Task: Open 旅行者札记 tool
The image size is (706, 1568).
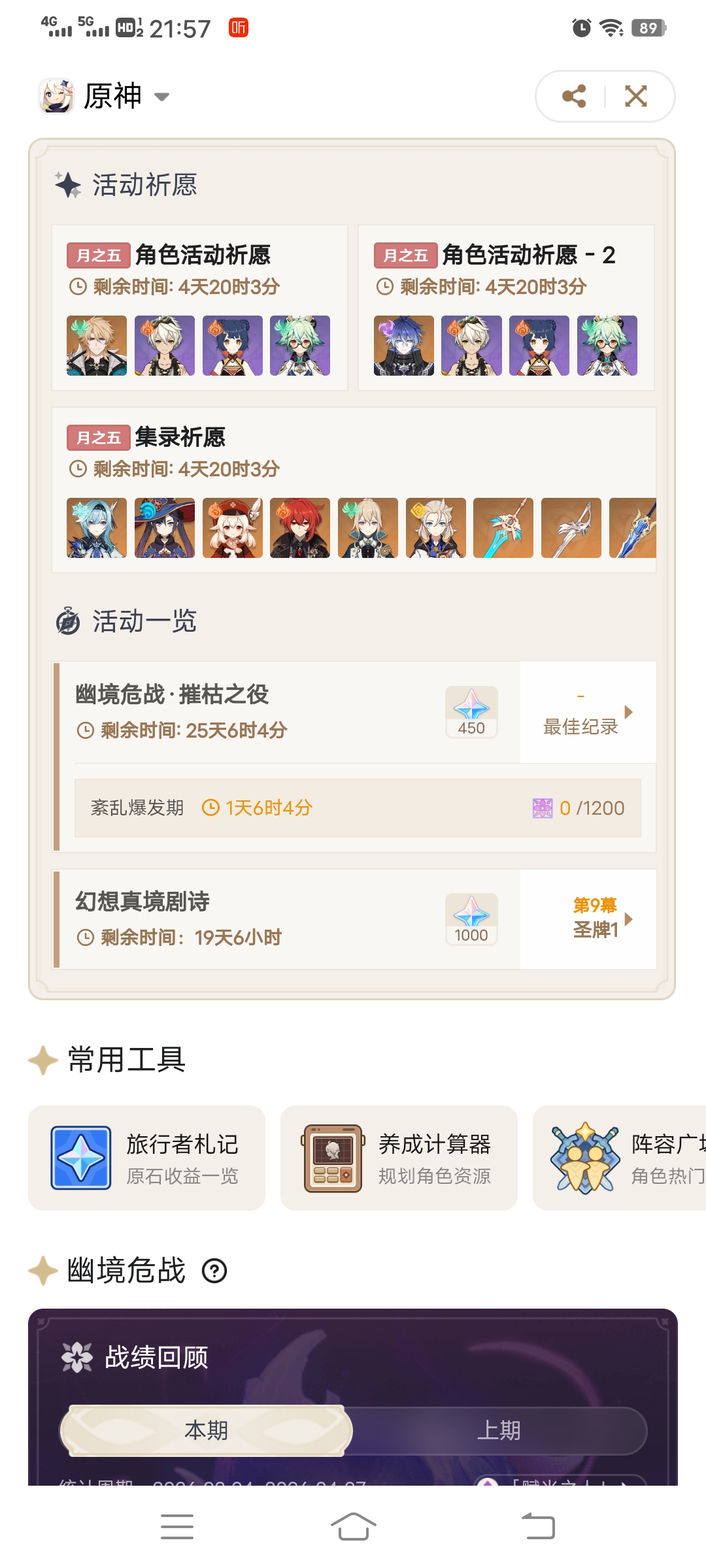Action: (x=147, y=1158)
